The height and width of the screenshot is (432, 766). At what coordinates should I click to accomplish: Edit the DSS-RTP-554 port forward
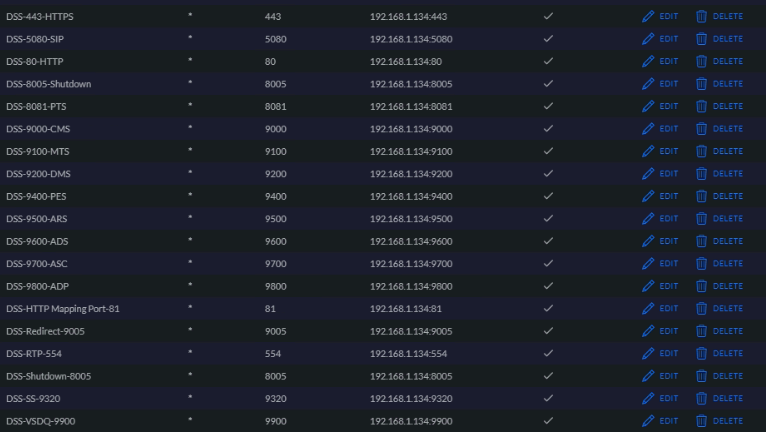[660, 354]
